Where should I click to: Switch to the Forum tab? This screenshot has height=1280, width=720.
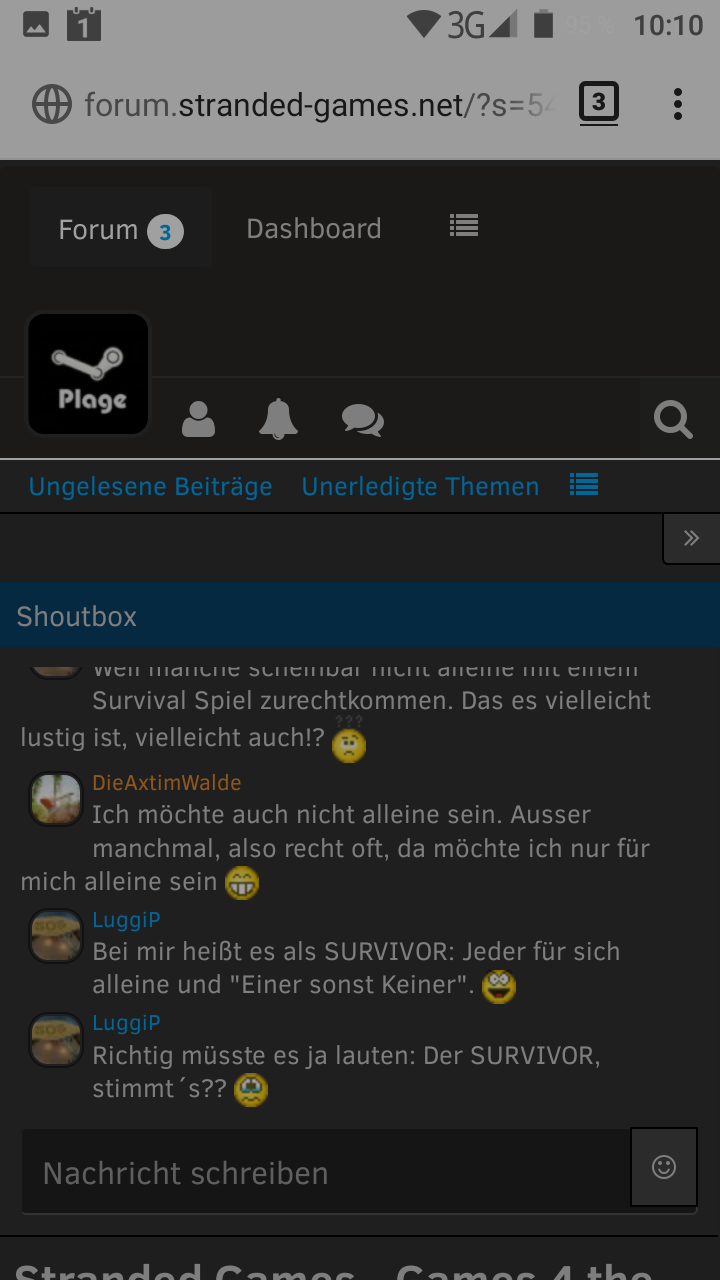pyautogui.click(x=120, y=230)
